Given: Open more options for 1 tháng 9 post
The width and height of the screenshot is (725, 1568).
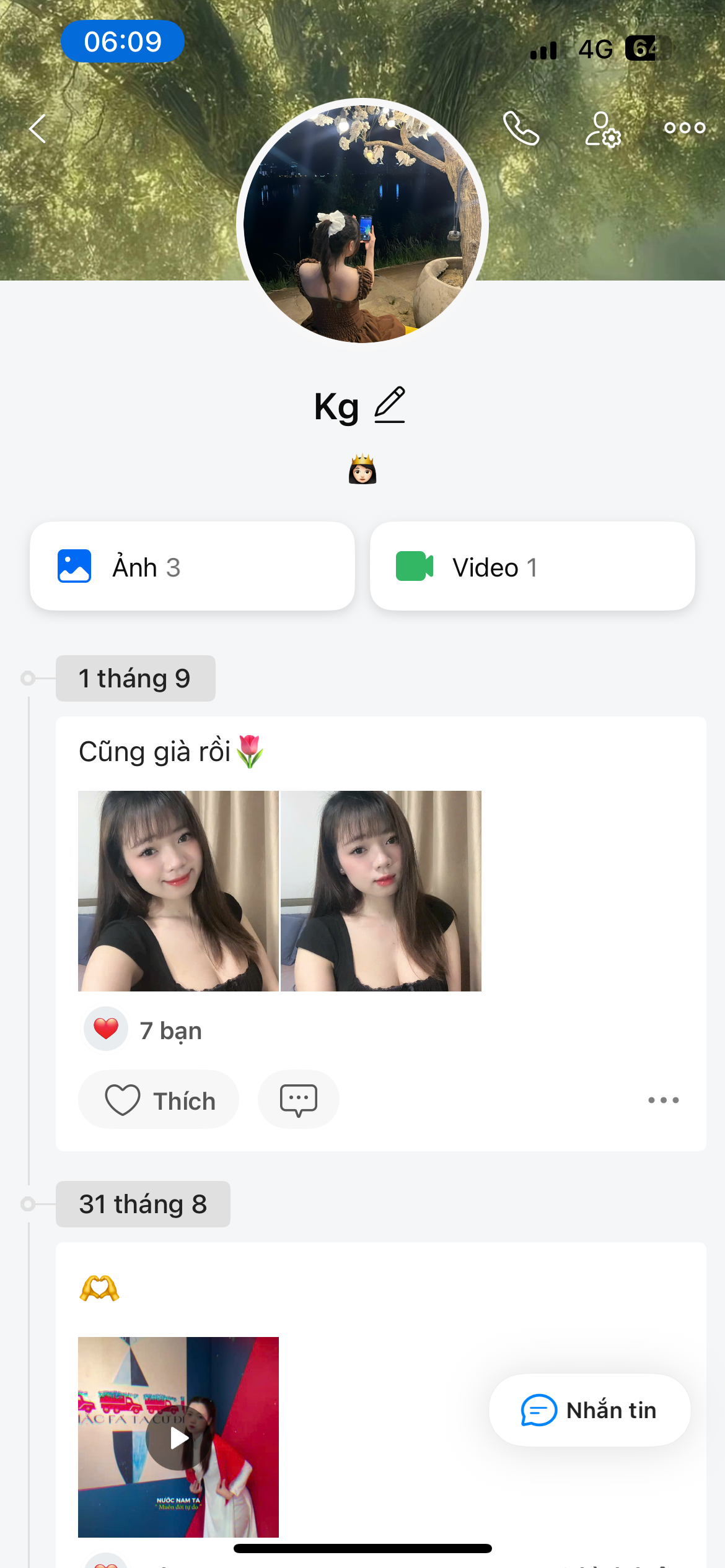Looking at the screenshot, I should [663, 1100].
